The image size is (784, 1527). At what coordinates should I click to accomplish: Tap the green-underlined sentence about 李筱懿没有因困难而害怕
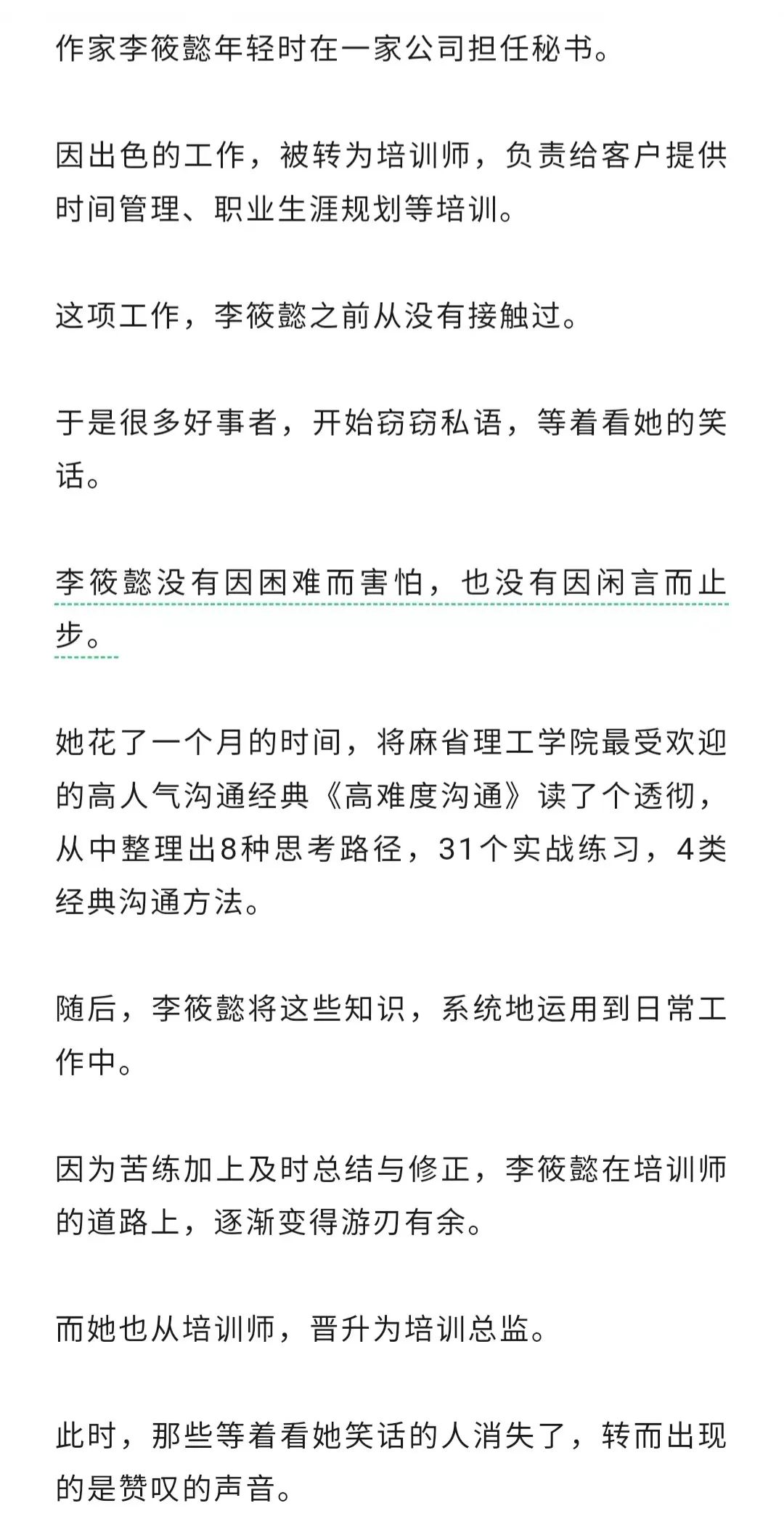point(391,584)
